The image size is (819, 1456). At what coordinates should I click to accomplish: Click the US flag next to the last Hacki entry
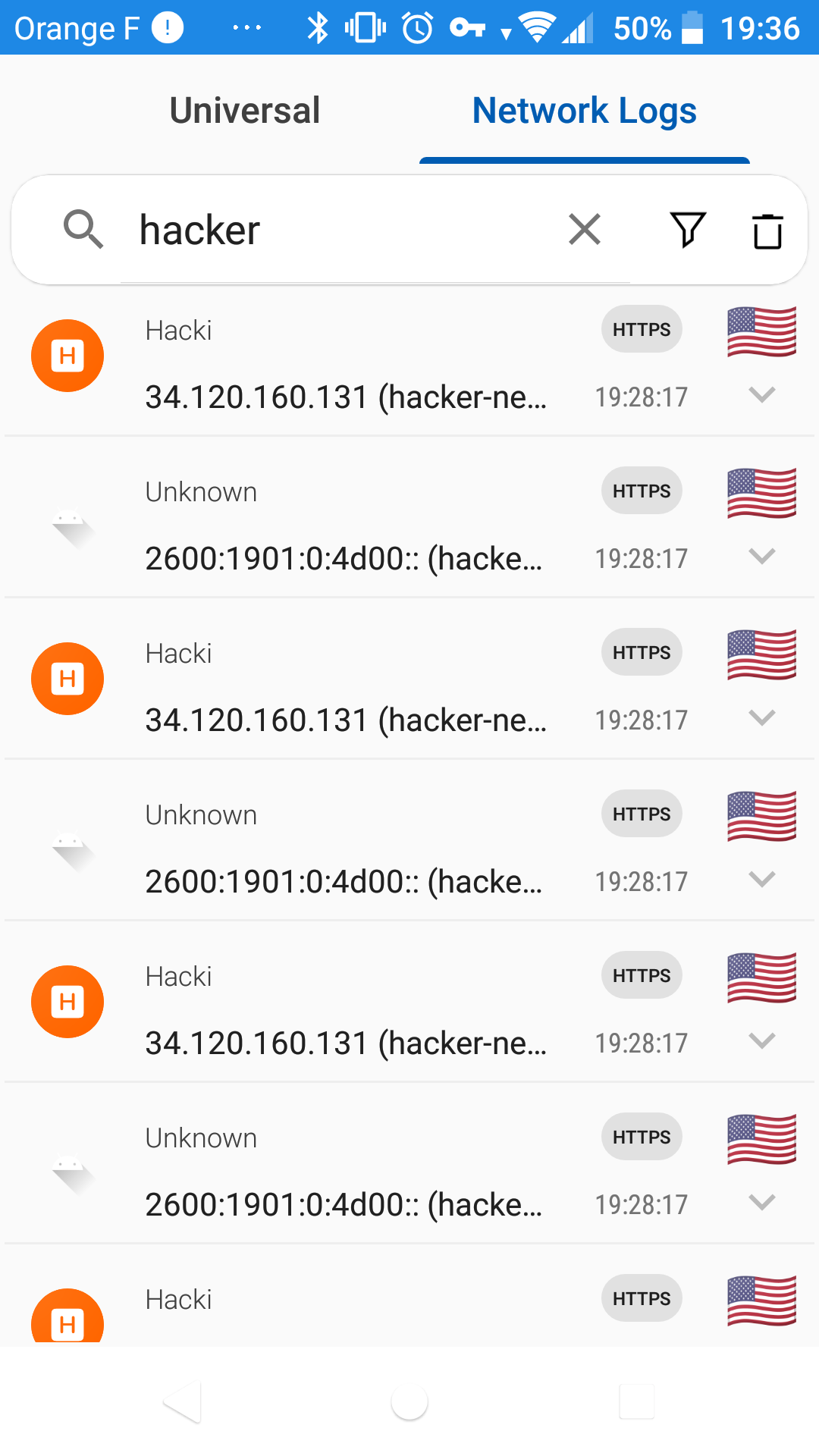[761, 1299]
